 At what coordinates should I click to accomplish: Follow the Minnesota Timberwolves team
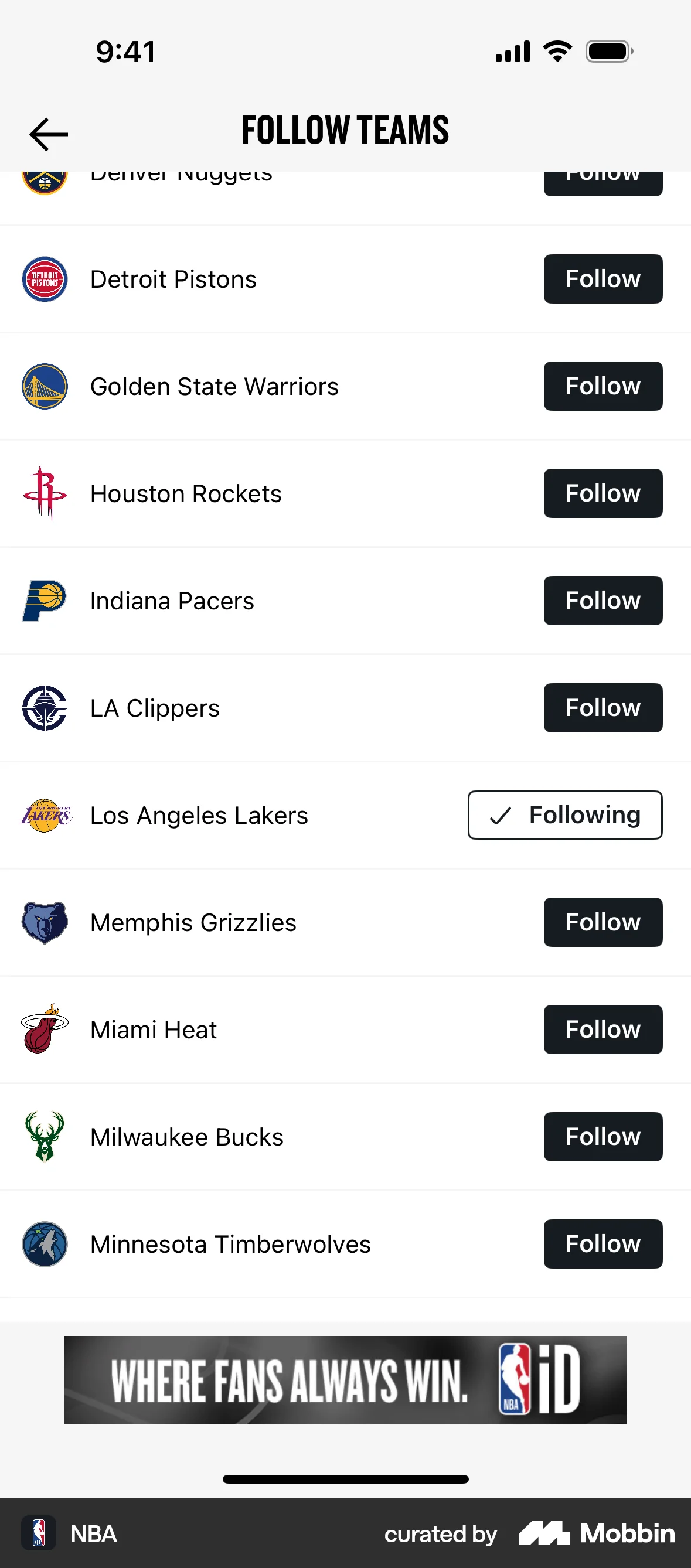click(x=602, y=1243)
